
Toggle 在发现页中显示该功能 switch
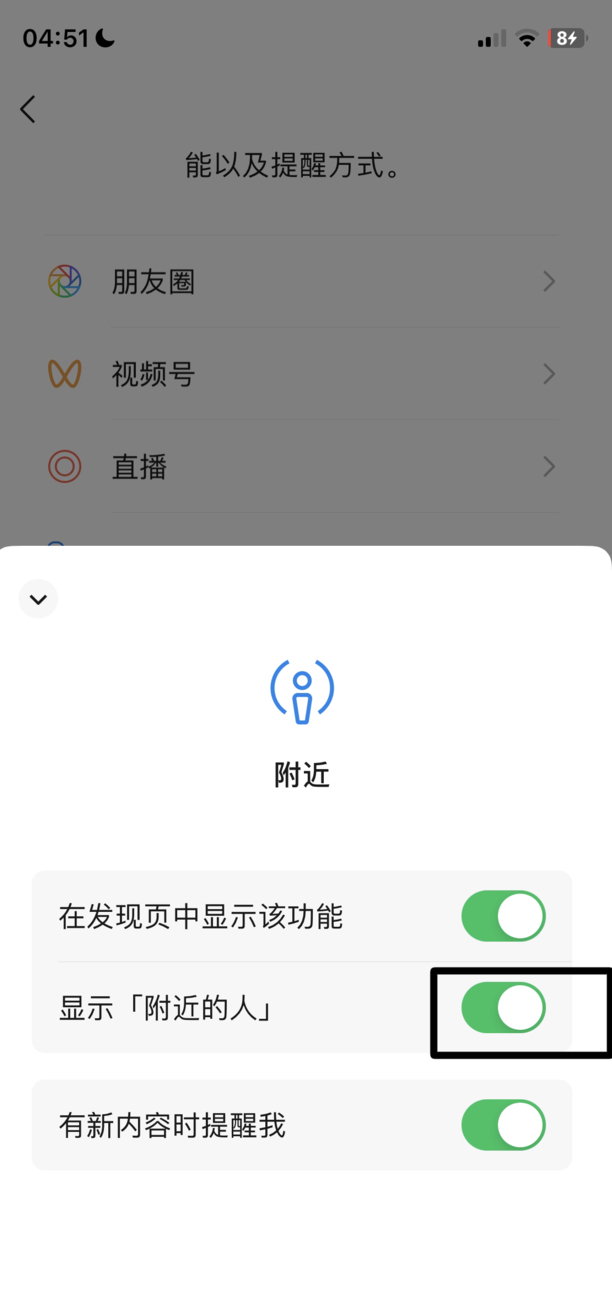pos(503,917)
